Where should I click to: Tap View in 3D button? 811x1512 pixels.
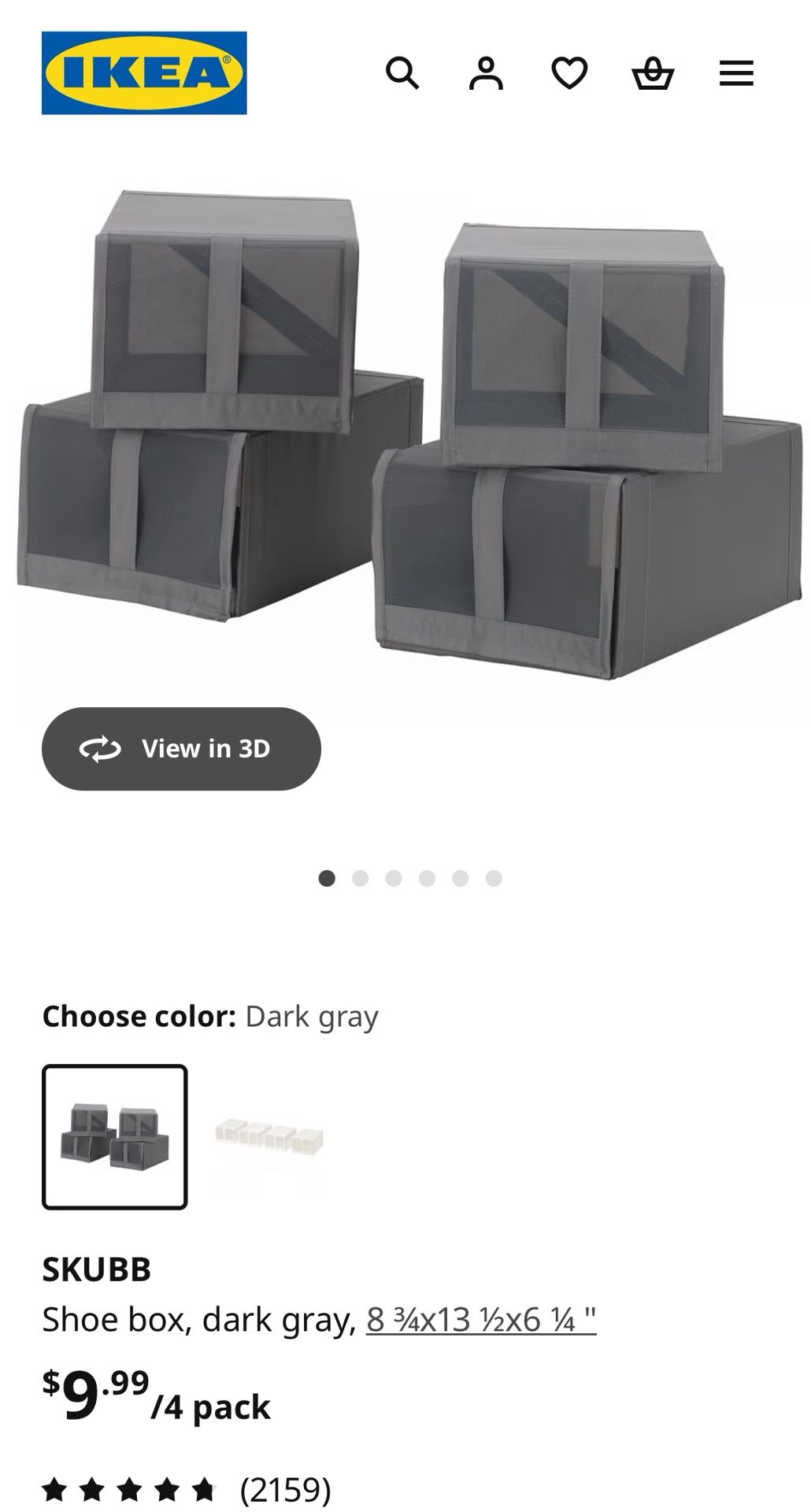pyautogui.click(x=181, y=748)
